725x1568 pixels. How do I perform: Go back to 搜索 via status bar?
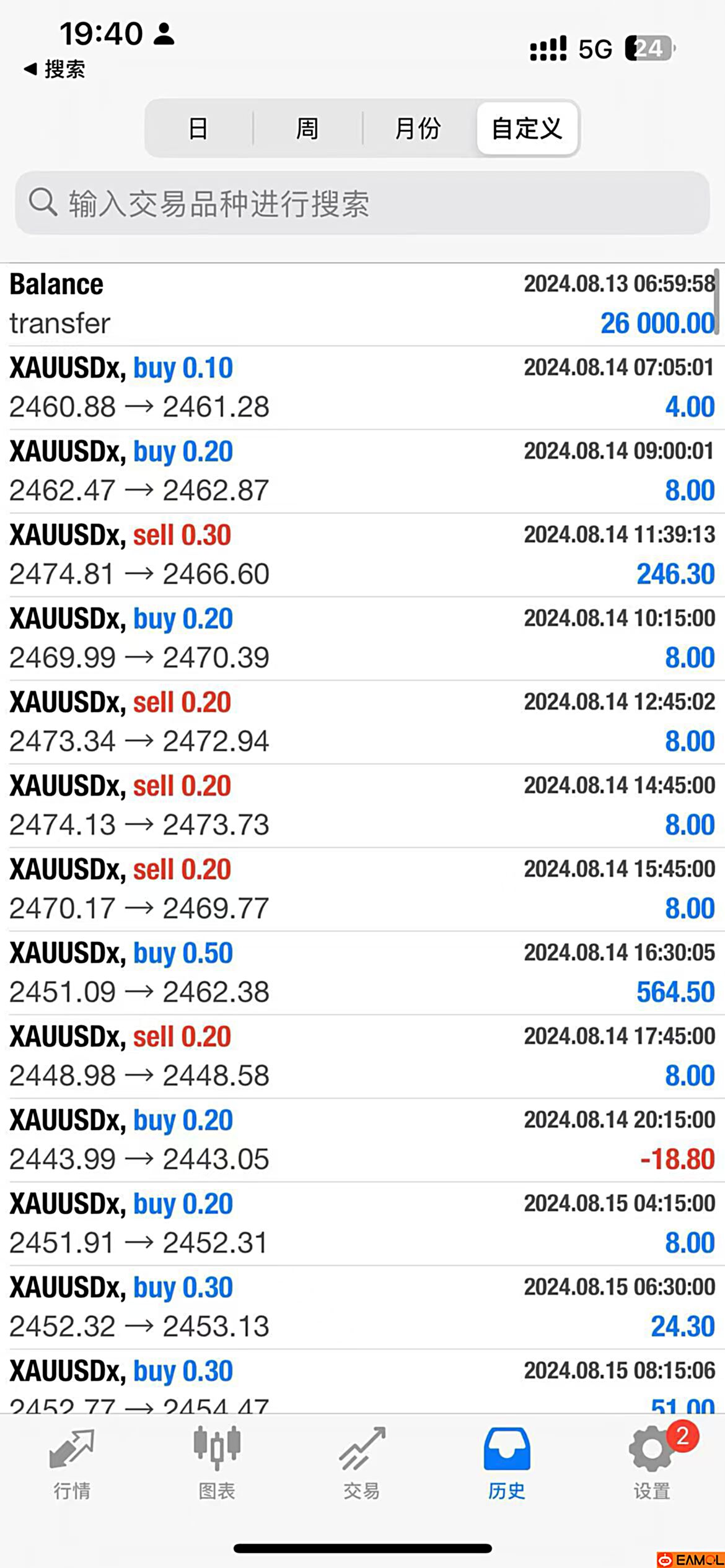tap(55, 69)
